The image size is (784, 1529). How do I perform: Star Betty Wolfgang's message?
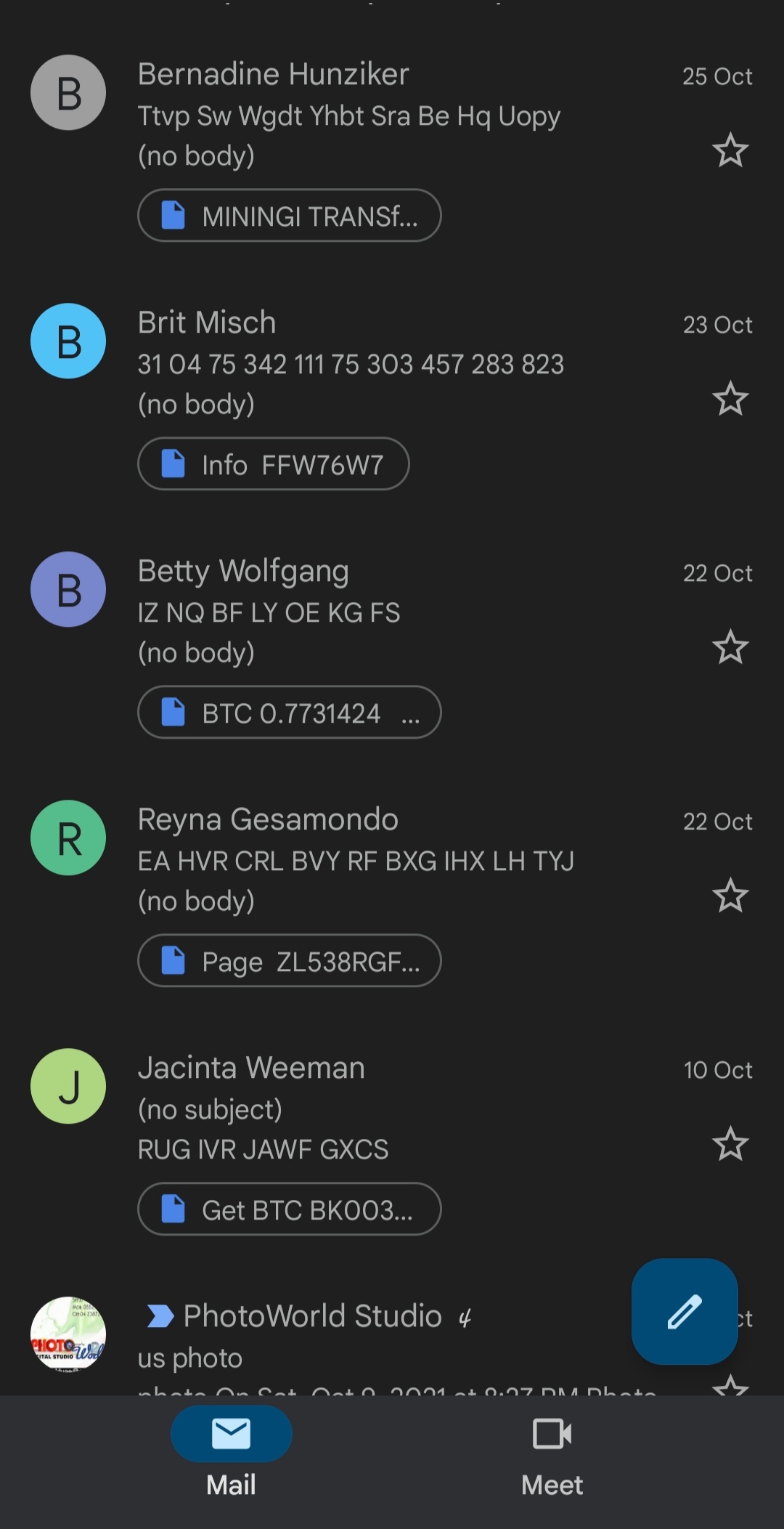click(x=730, y=647)
